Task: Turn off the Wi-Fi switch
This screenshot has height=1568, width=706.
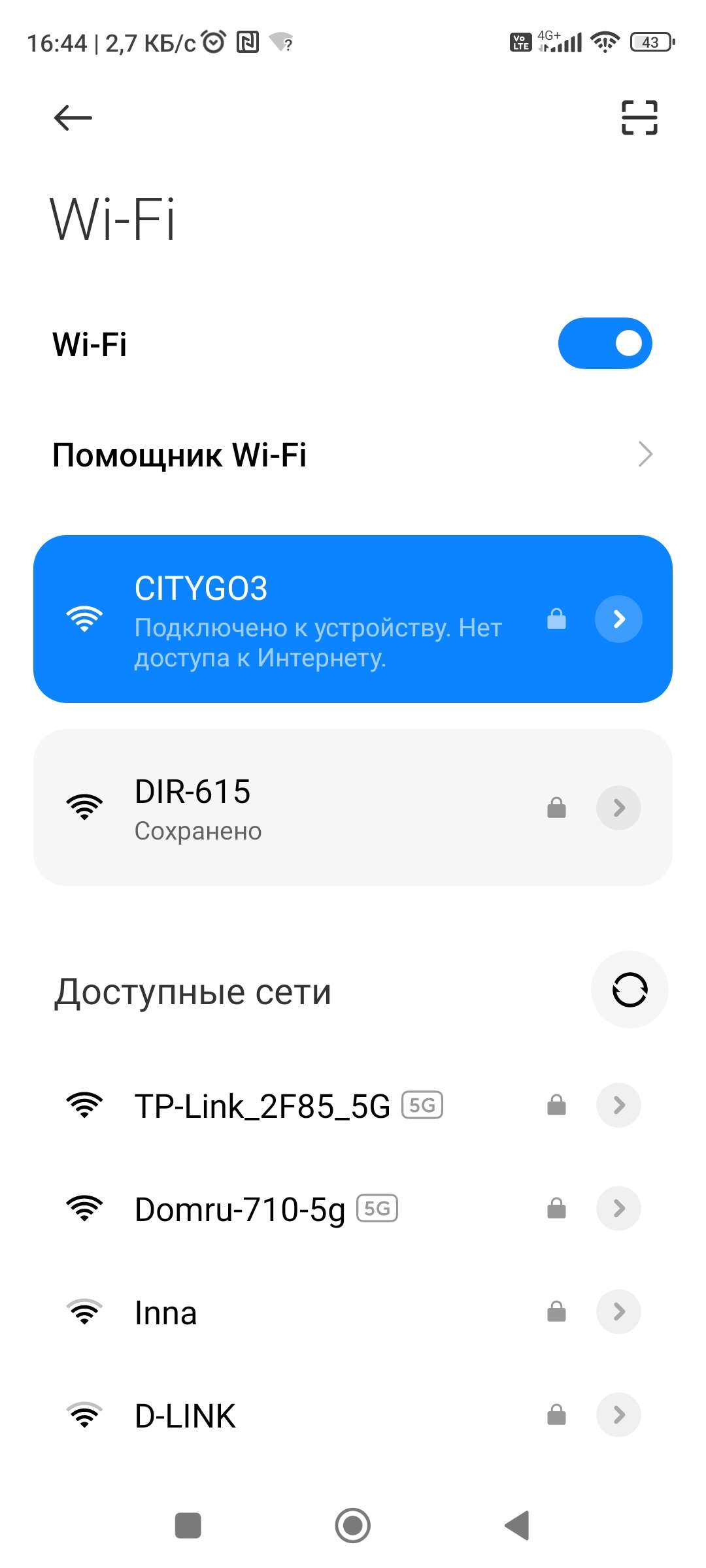Action: pyautogui.click(x=605, y=344)
